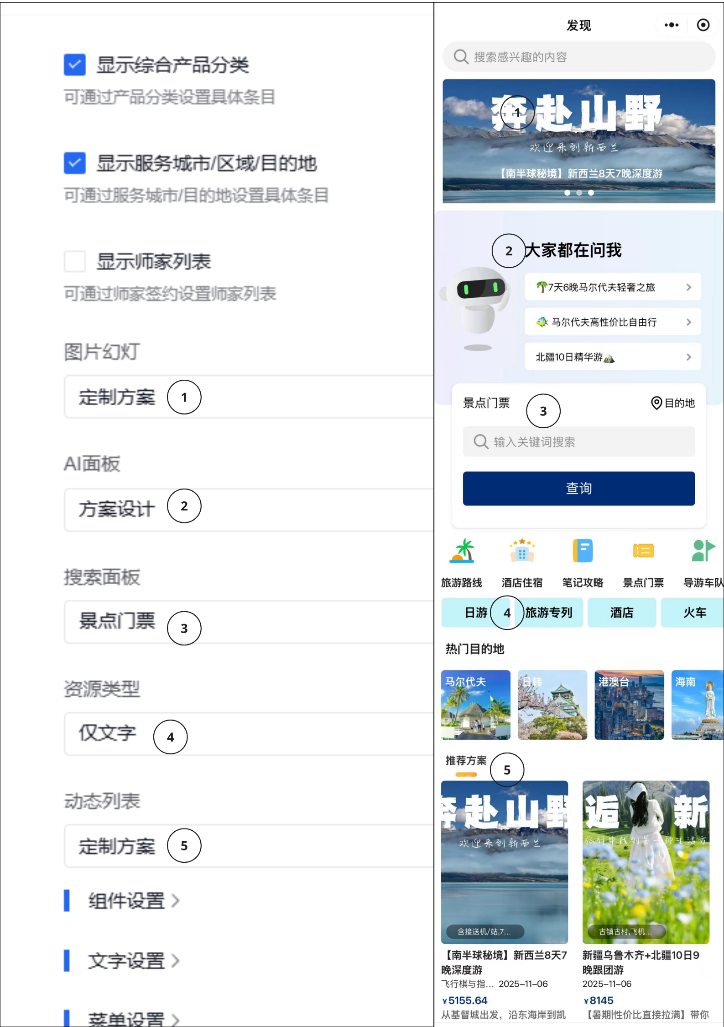724x1027 pixels.
Task: Open the AI面板 dropdown showing 方案设计
Action: click(x=250, y=509)
